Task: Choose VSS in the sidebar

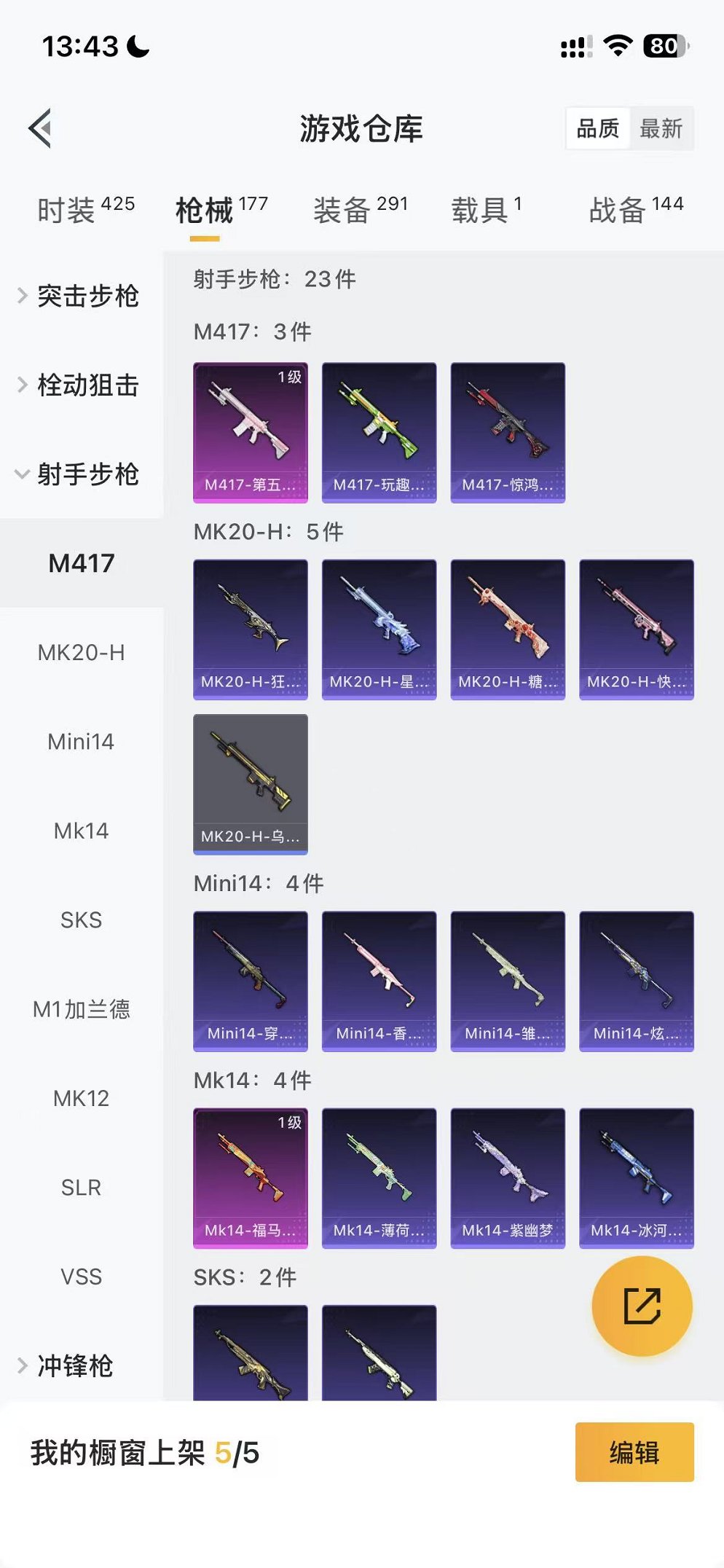Action: click(x=81, y=1277)
